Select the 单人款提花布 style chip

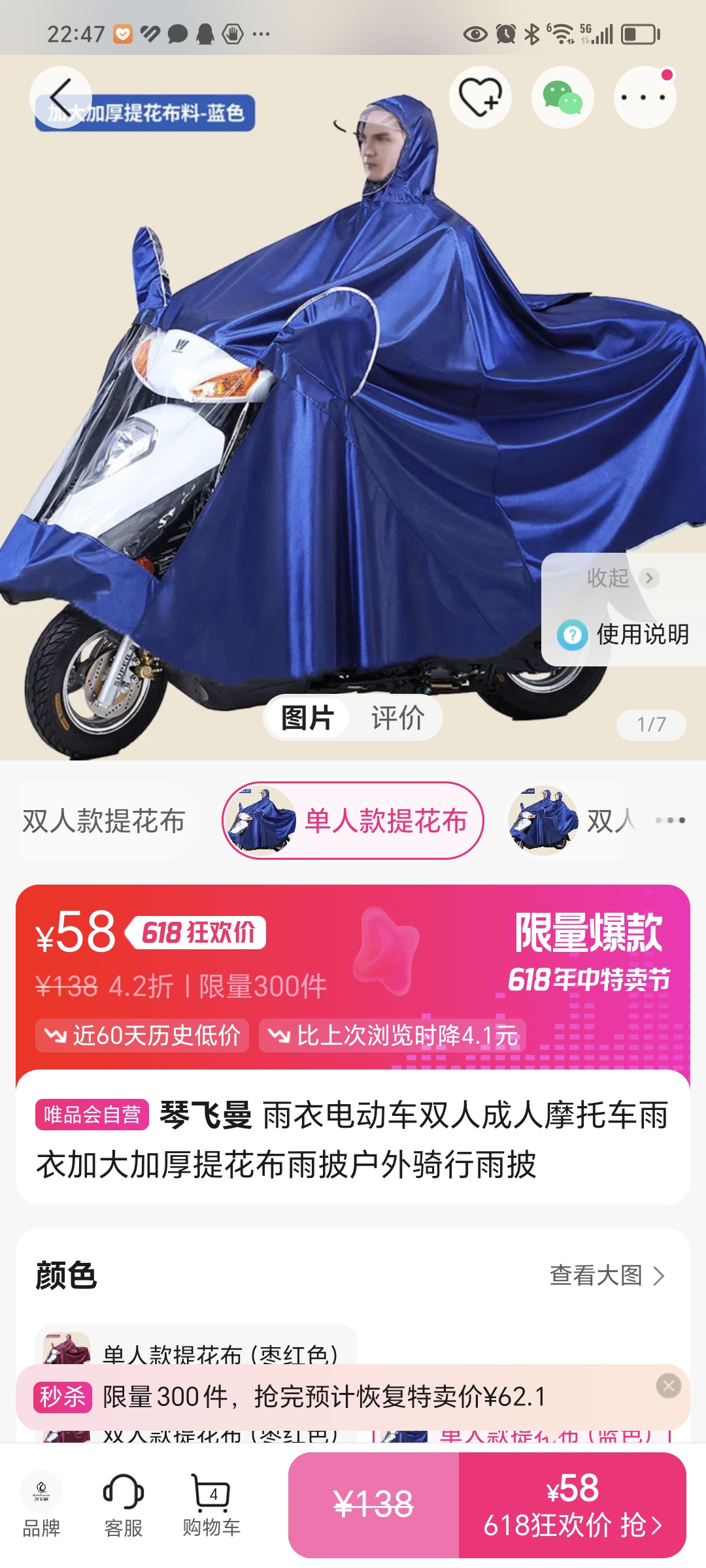(353, 821)
